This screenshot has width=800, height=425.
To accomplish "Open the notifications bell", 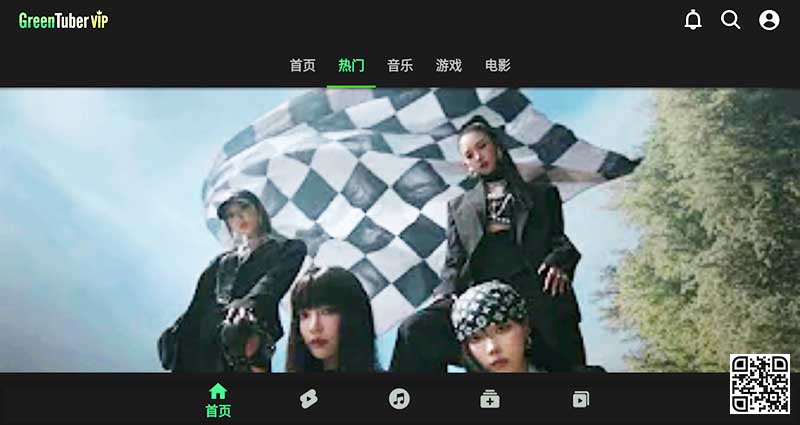I will (693, 20).
